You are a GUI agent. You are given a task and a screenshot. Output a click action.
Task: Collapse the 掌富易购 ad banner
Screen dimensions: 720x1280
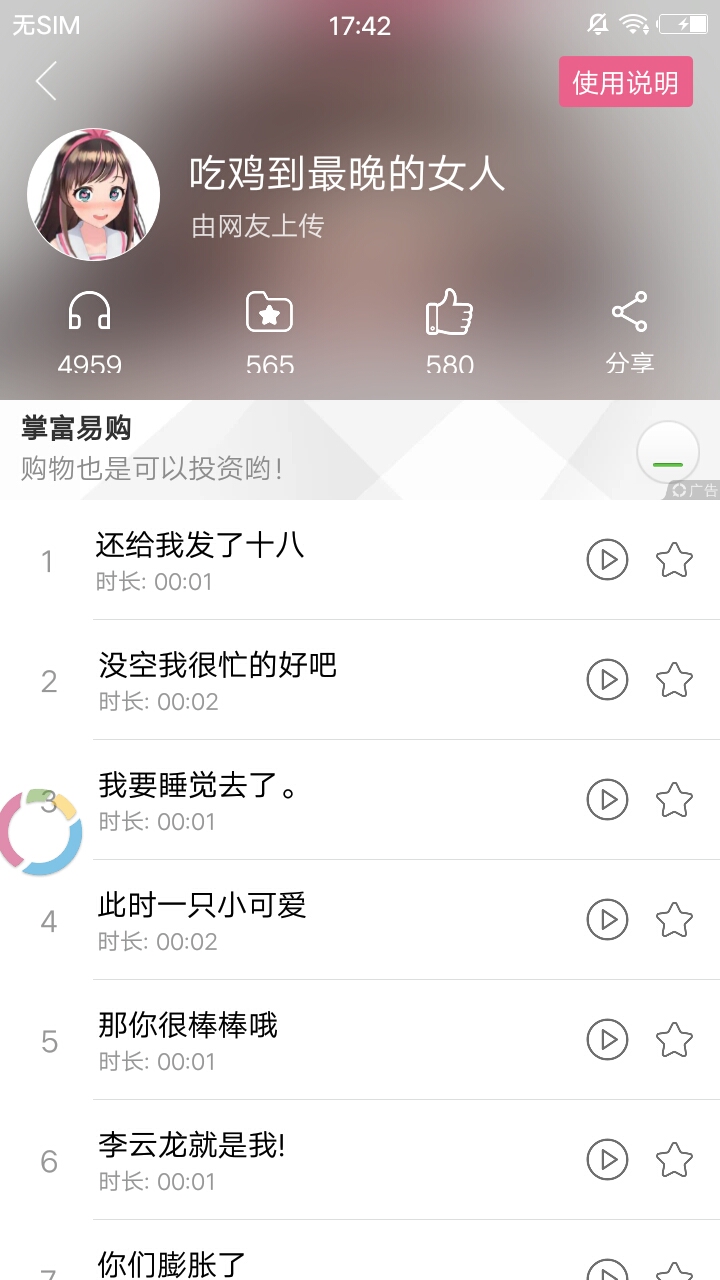pyautogui.click(x=667, y=452)
